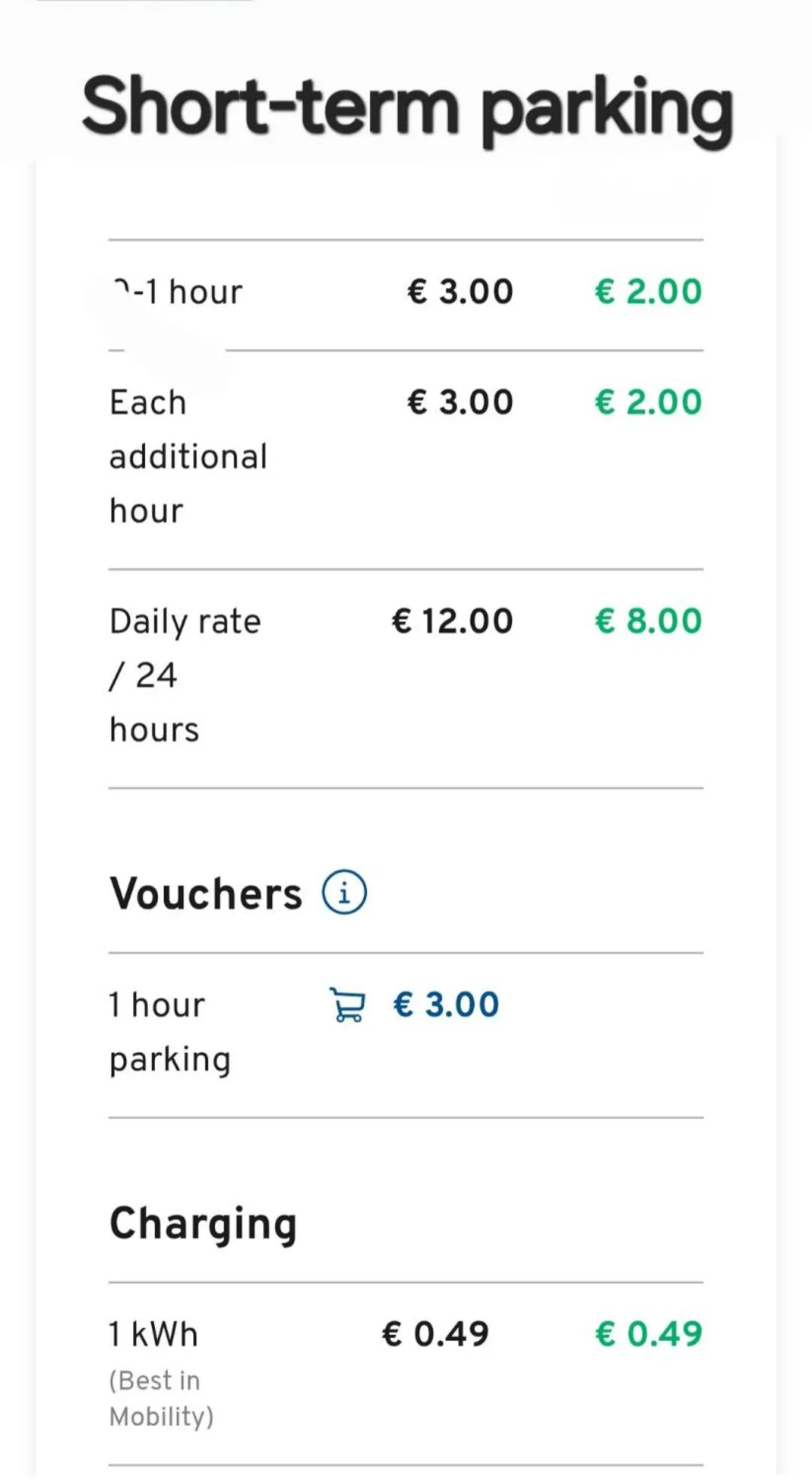Screen dimensions: 812x1480
Task: Select the Daily rate / 24 hours row
Action: click(x=184, y=673)
